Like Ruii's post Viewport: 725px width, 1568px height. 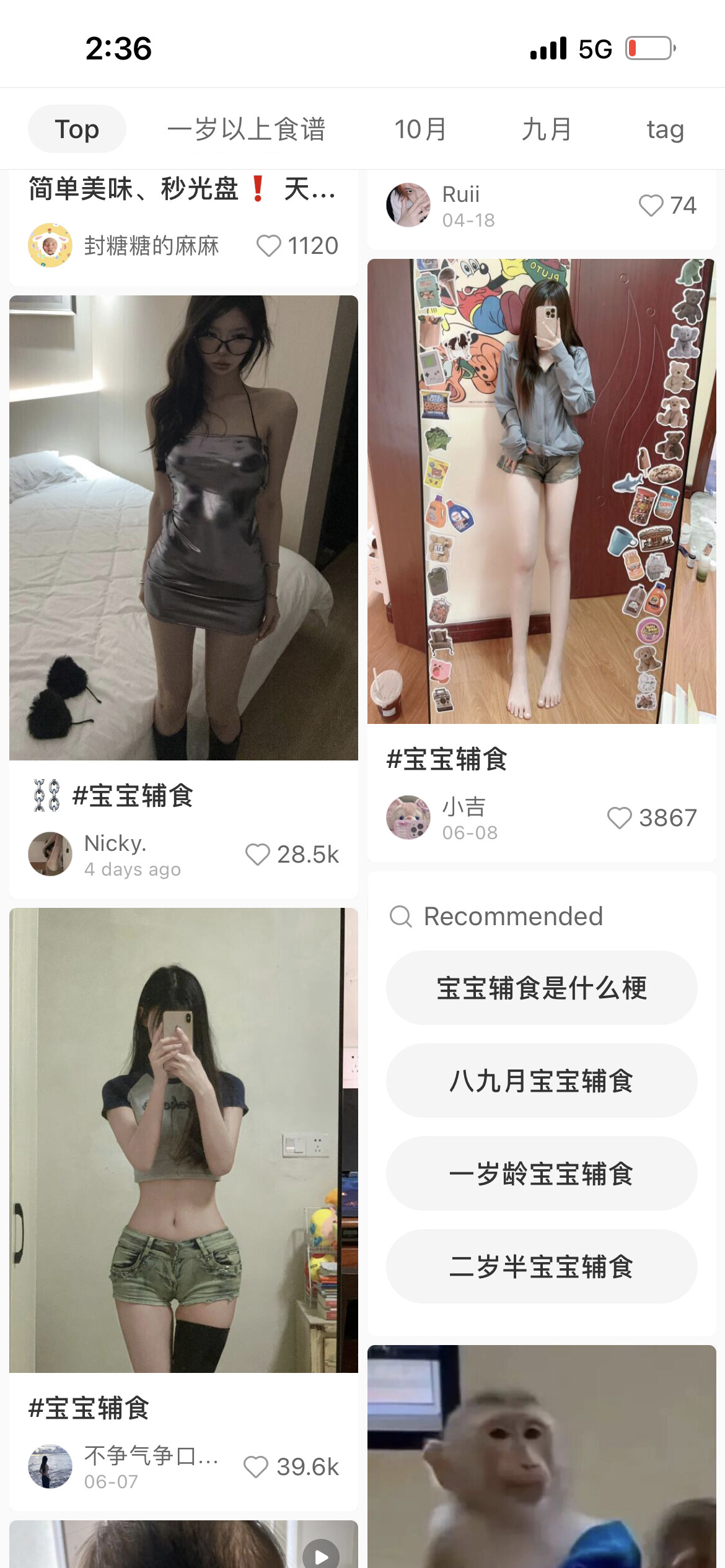pyautogui.click(x=651, y=206)
